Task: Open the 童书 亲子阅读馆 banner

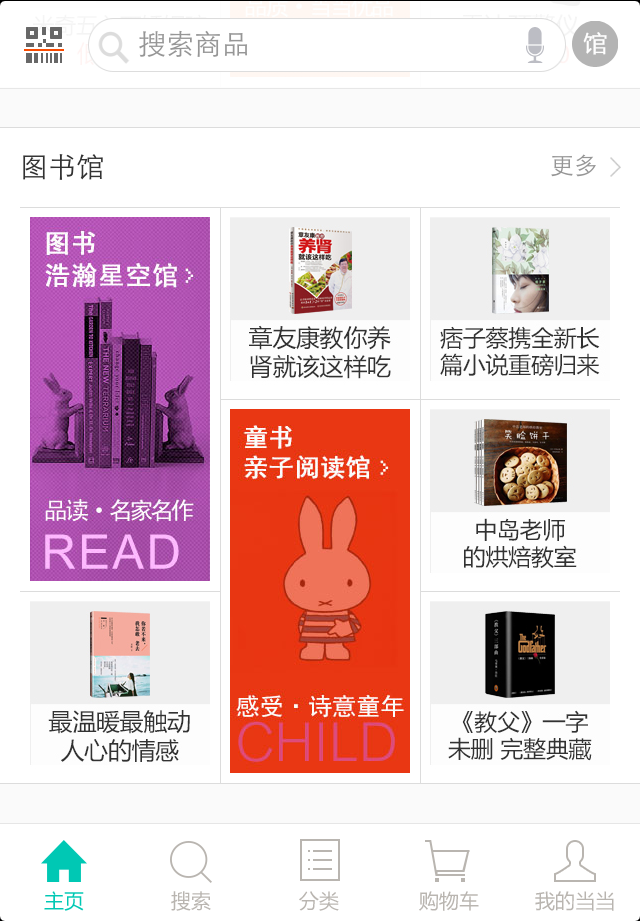Action: tap(320, 590)
